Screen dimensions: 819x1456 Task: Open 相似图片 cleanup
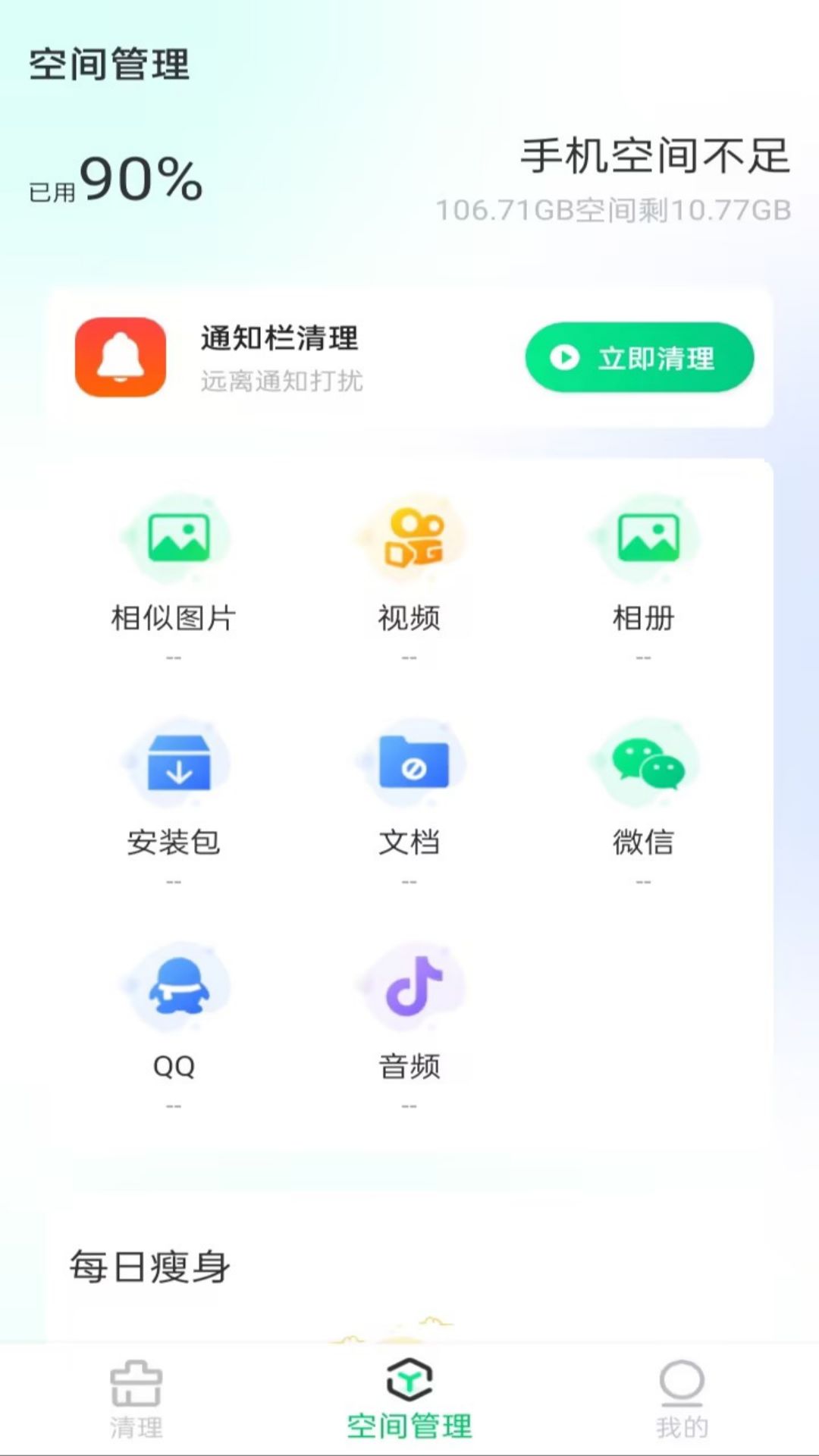pos(174,569)
